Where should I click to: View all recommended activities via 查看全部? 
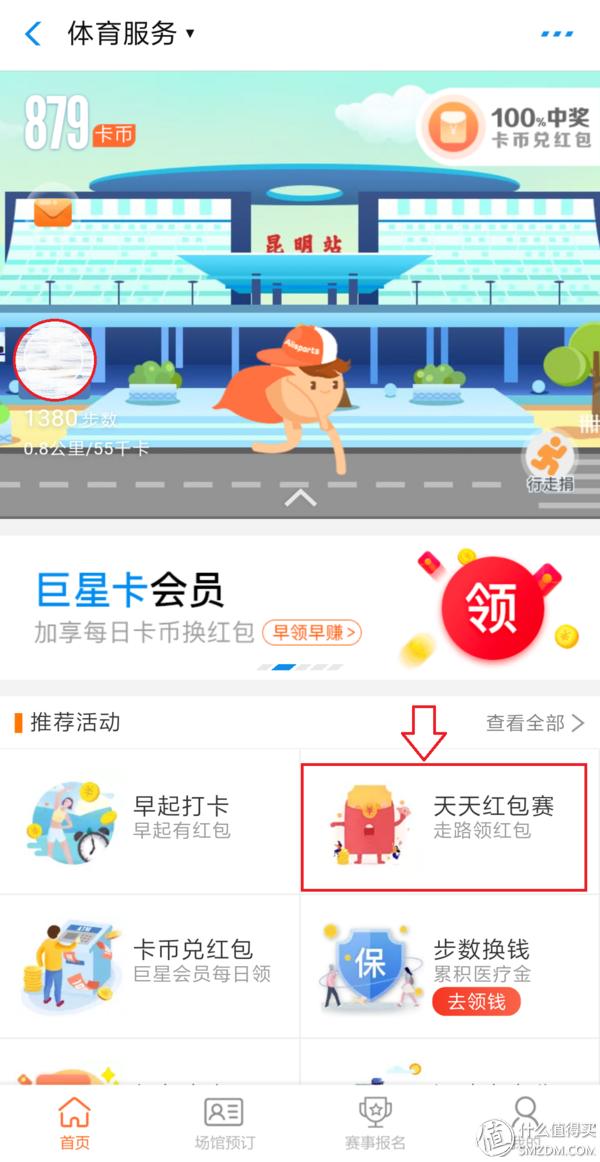[535, 723]
